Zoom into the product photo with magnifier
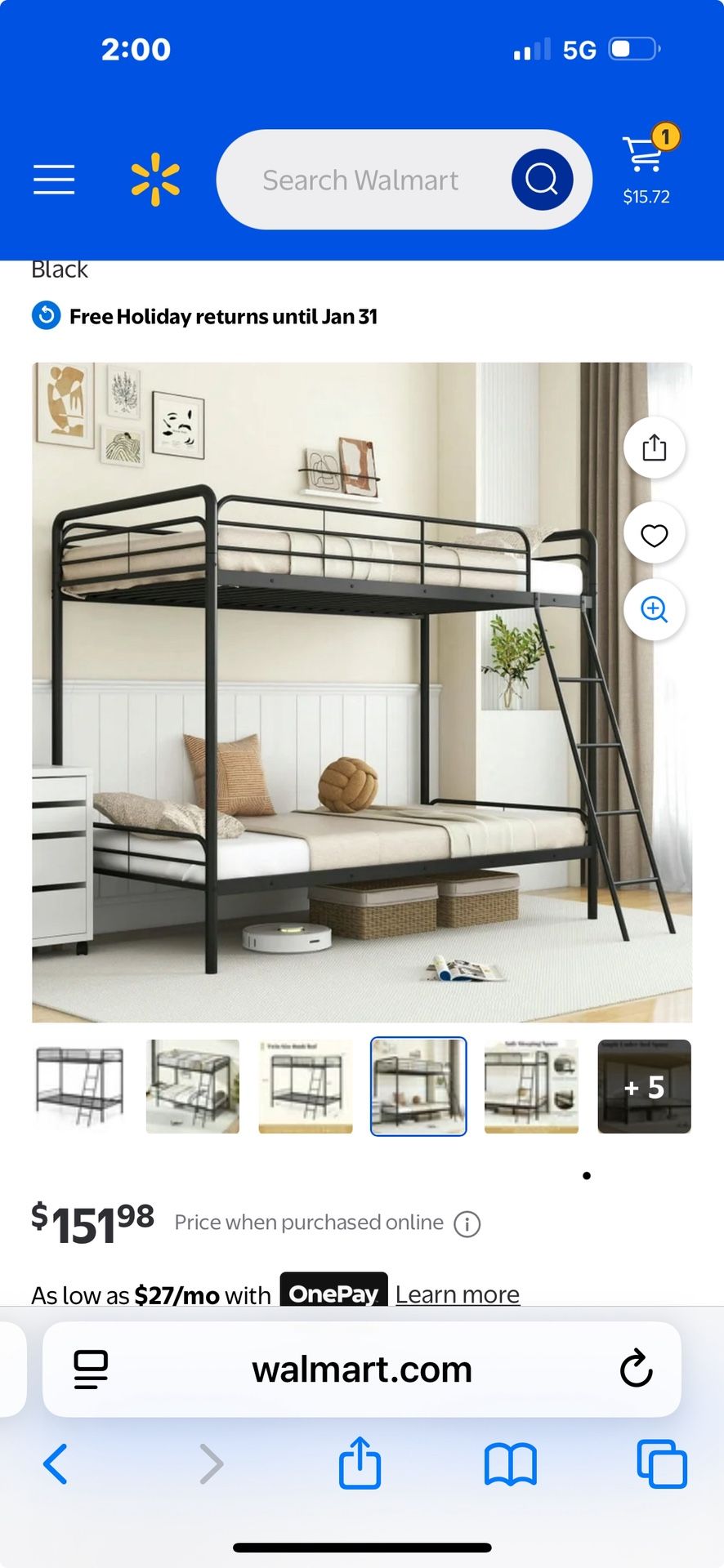 coord(654,610)
